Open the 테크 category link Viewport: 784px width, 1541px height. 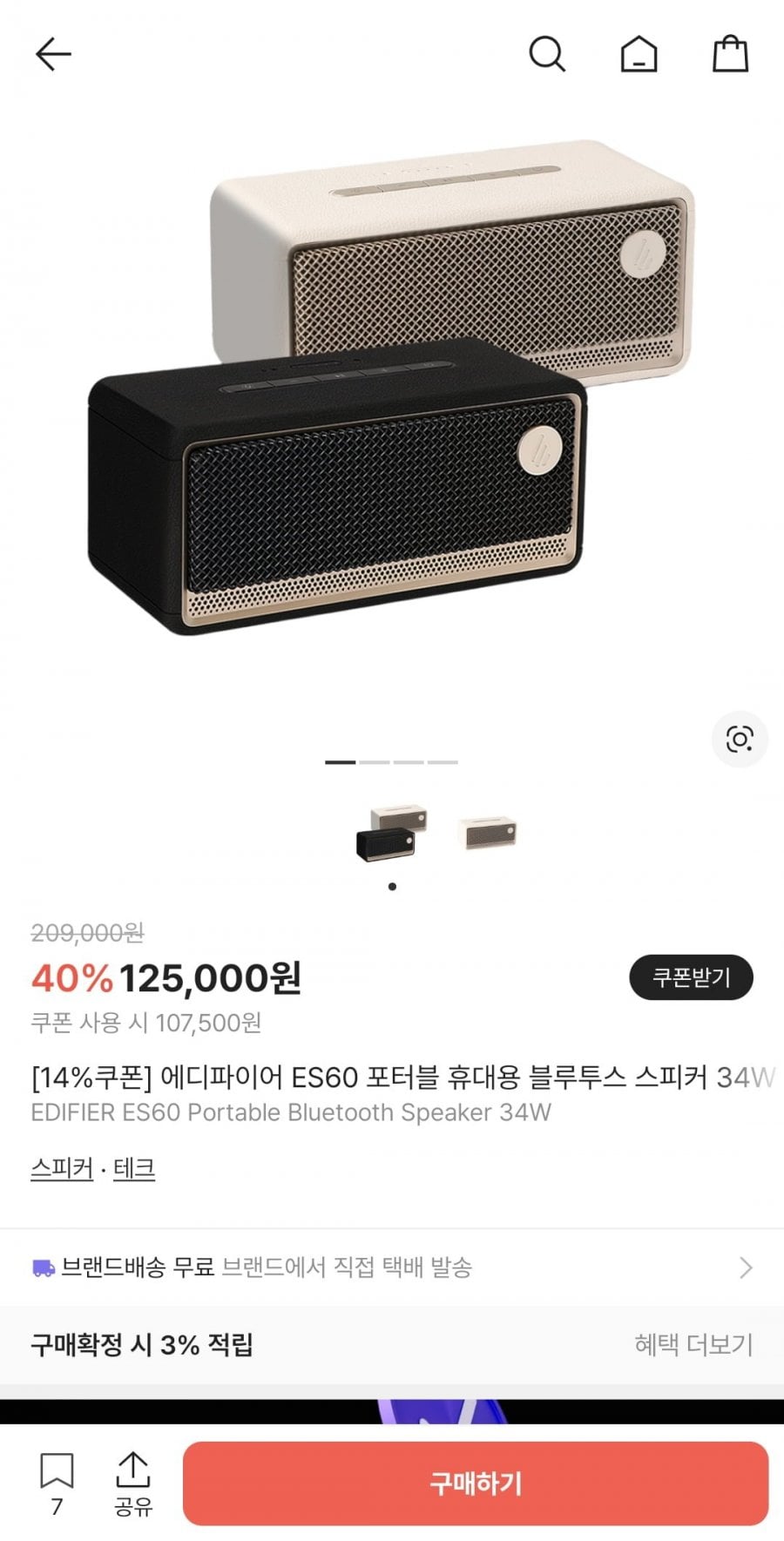[x=134, y=1168]
